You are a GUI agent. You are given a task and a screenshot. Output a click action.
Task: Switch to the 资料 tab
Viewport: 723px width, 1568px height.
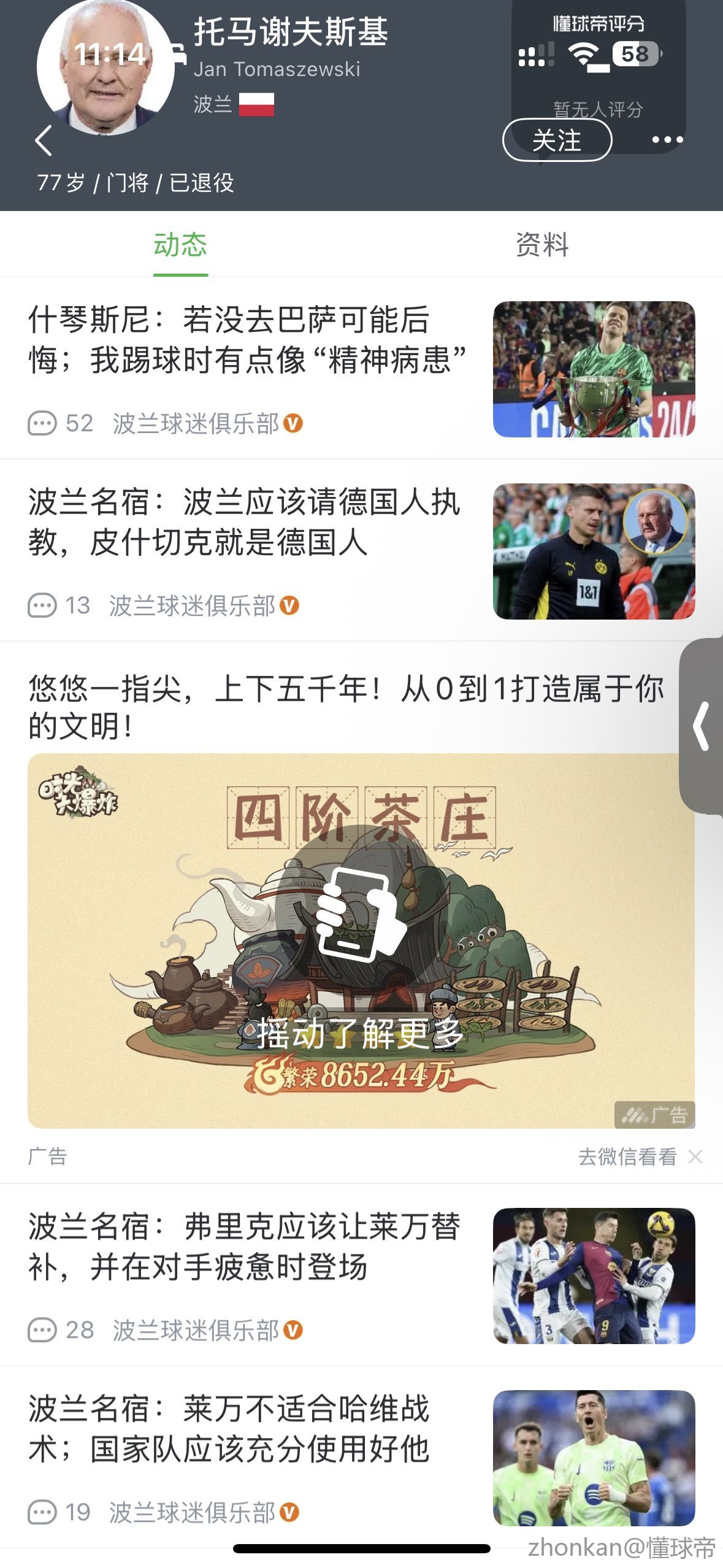(x=541, y=245)
